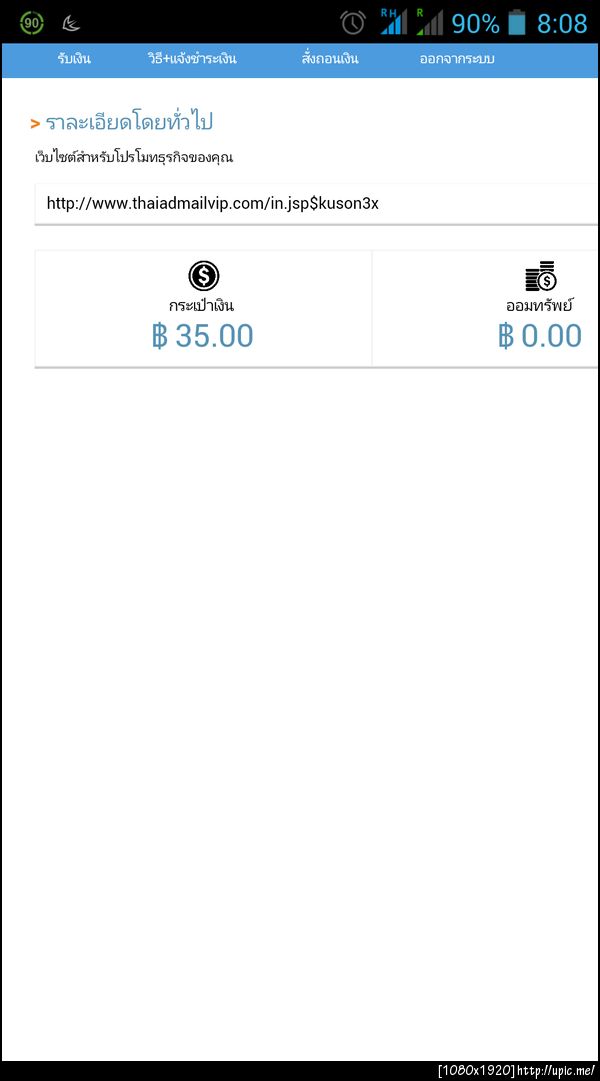Select สั่งถอนเงิน to withdraw money

(x=330, y=59)
